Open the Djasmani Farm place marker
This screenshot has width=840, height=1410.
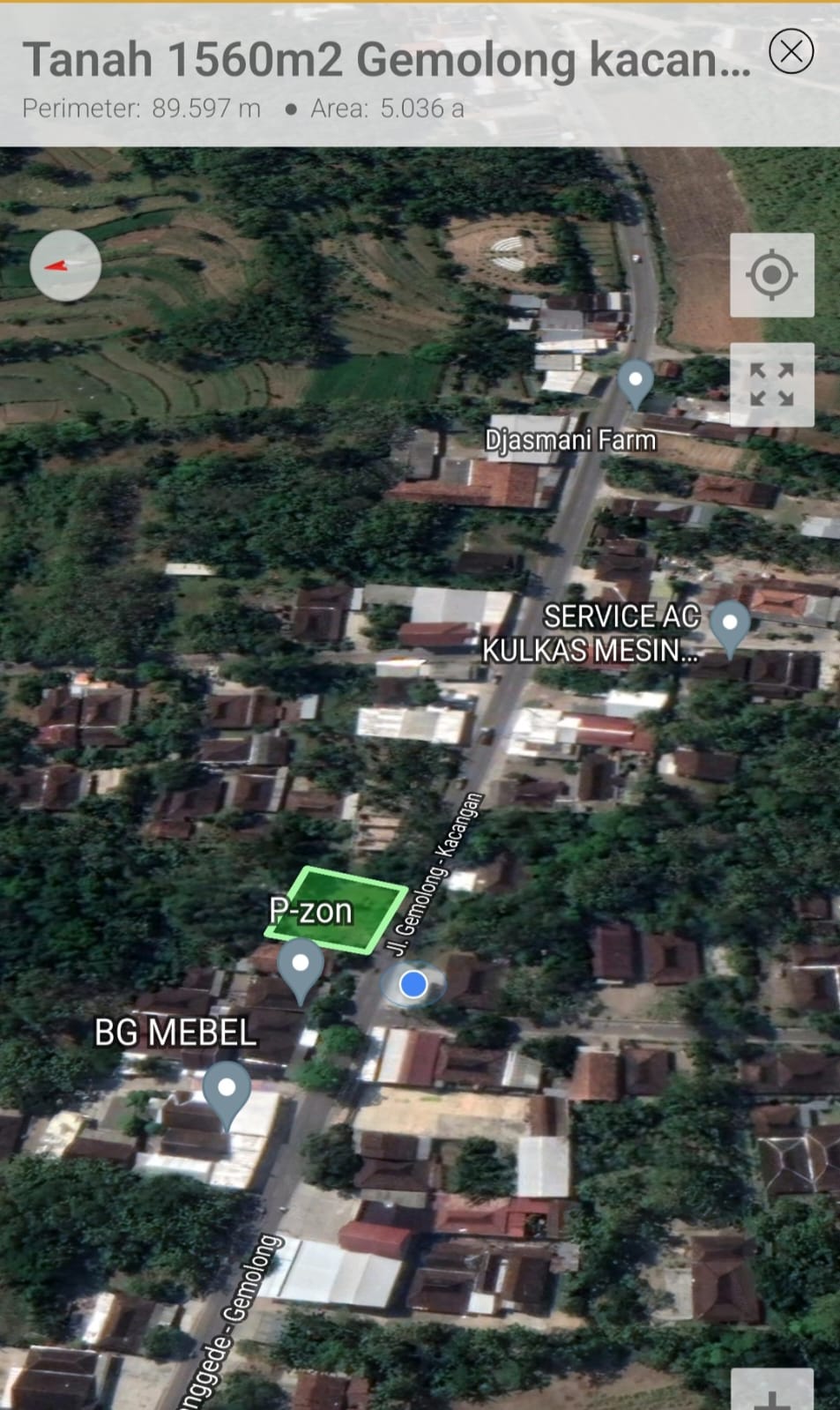[x=635, y=384]
